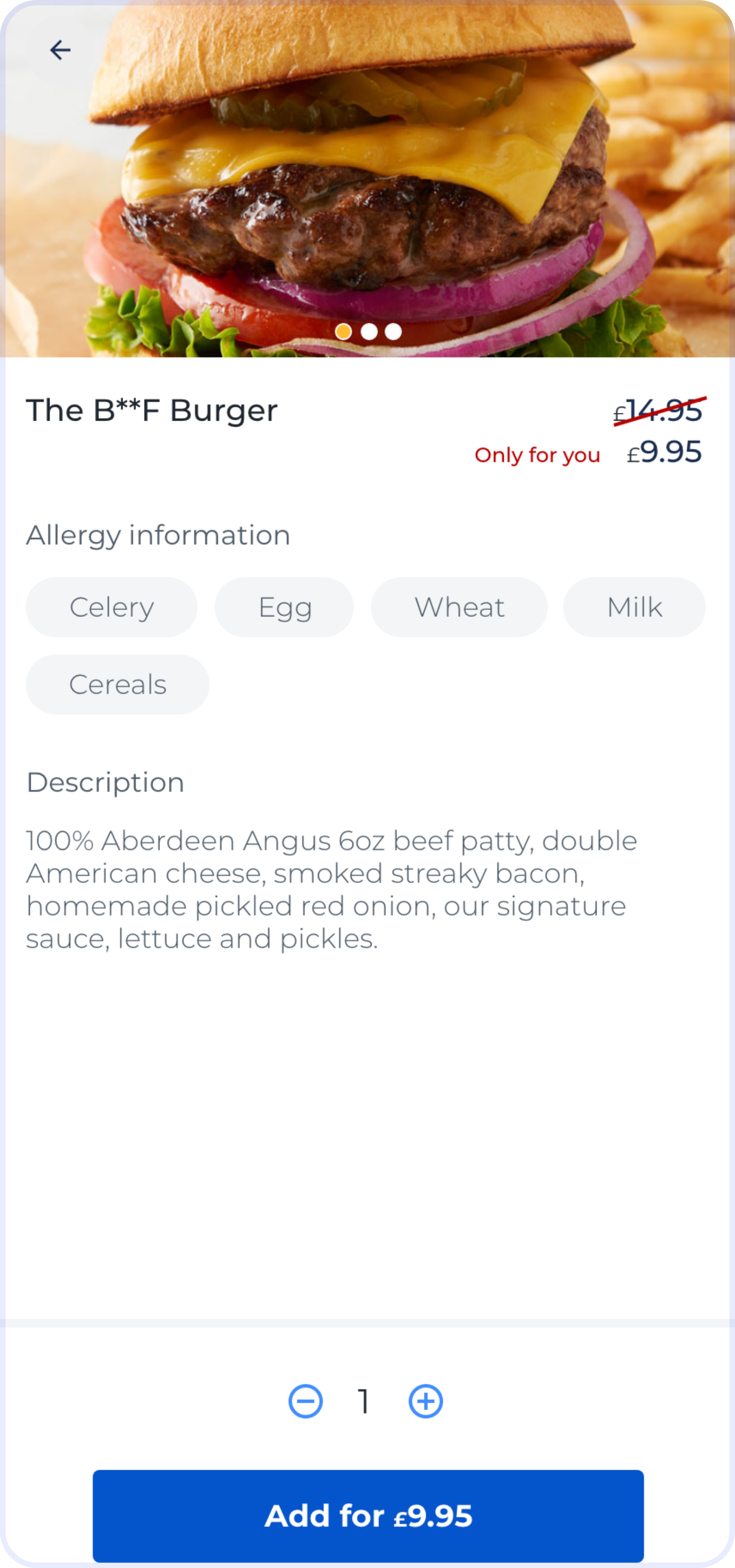Toggle the Milk allergen chip
This screenshot has width=735, height=1568.
coord(634,606)
